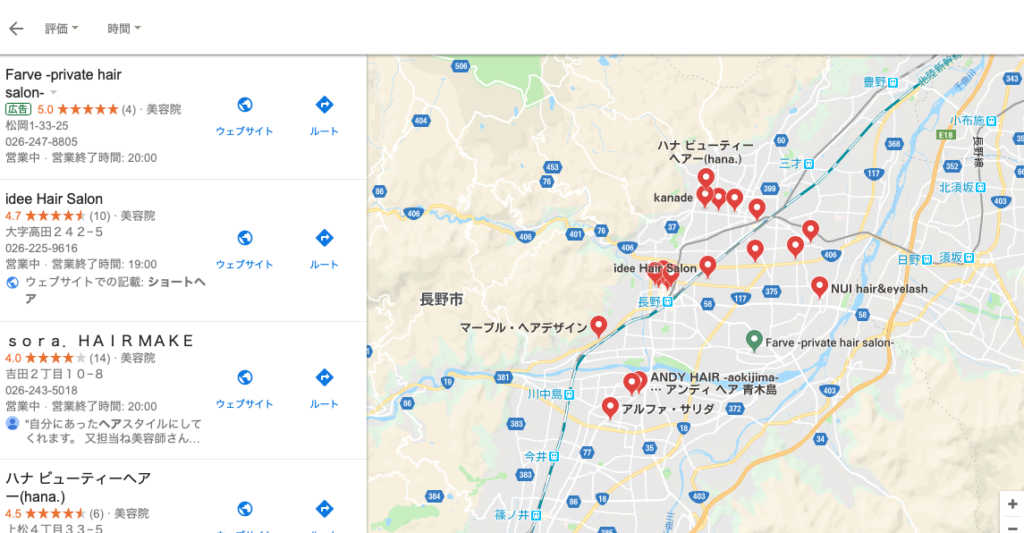This screenshot has width=1024, height=533.
Task: Select the アルファ・サリダ map pin
Action: click(610, 406)
